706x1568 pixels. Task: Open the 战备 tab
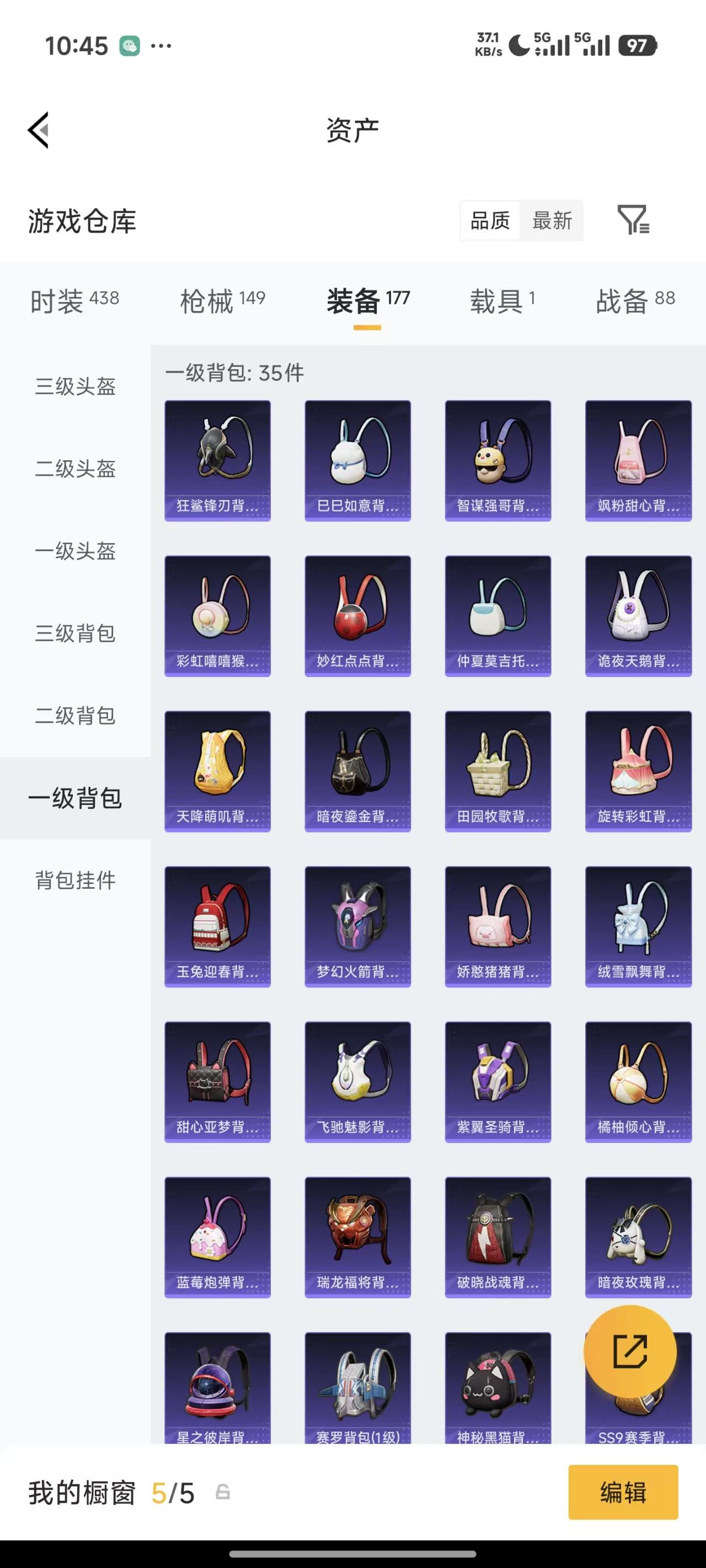pos(634,300)
